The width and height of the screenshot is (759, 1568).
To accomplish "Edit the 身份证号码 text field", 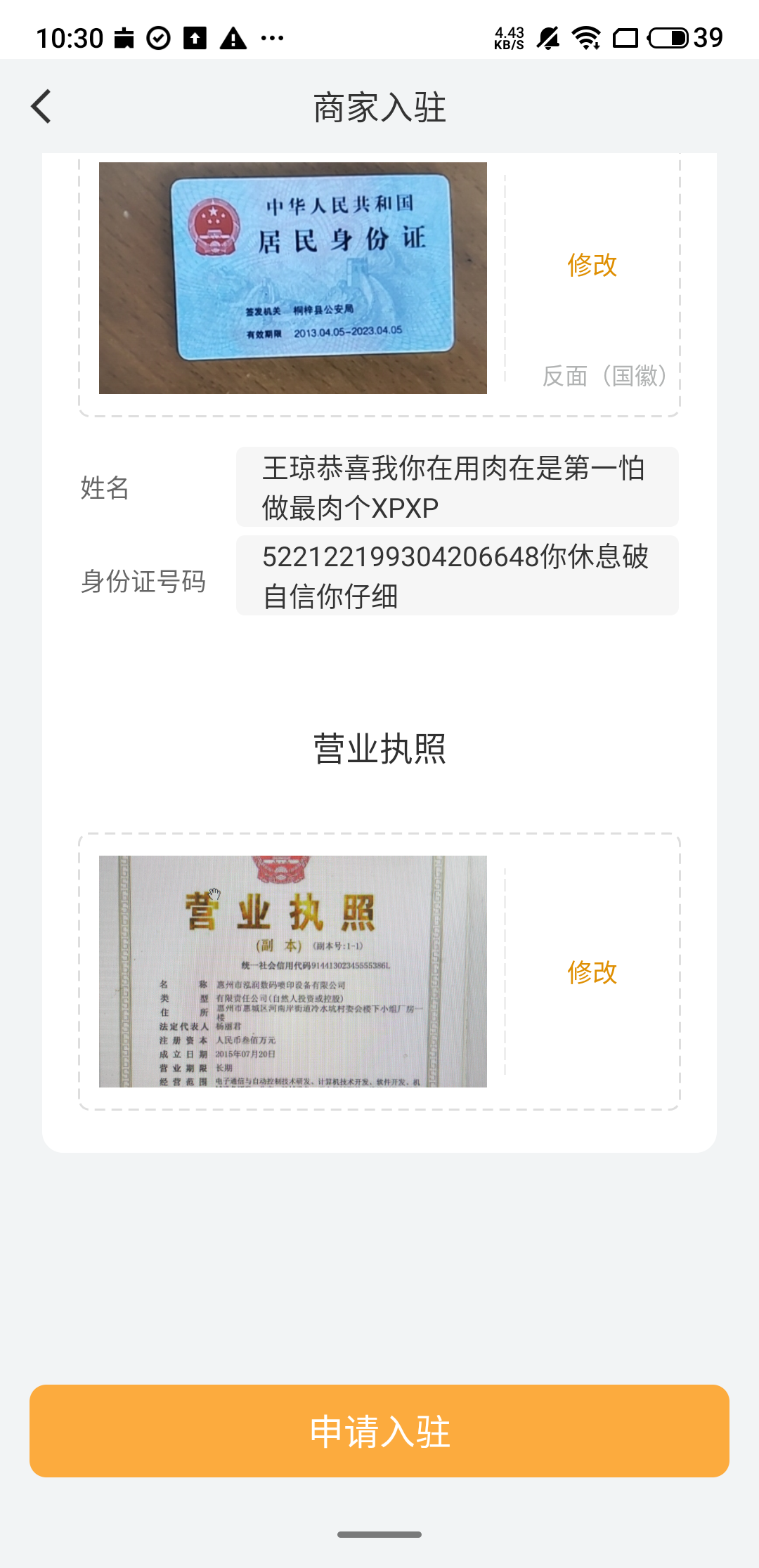I will [x=458, y=575].
